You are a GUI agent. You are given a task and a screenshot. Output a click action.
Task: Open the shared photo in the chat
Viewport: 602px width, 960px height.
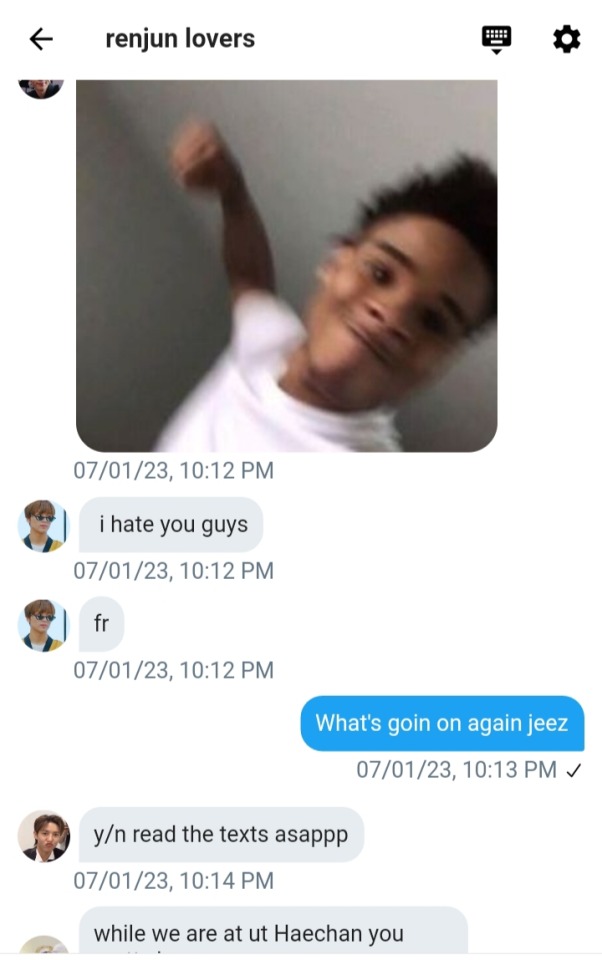pyautogui.click(x=286, y=266)
